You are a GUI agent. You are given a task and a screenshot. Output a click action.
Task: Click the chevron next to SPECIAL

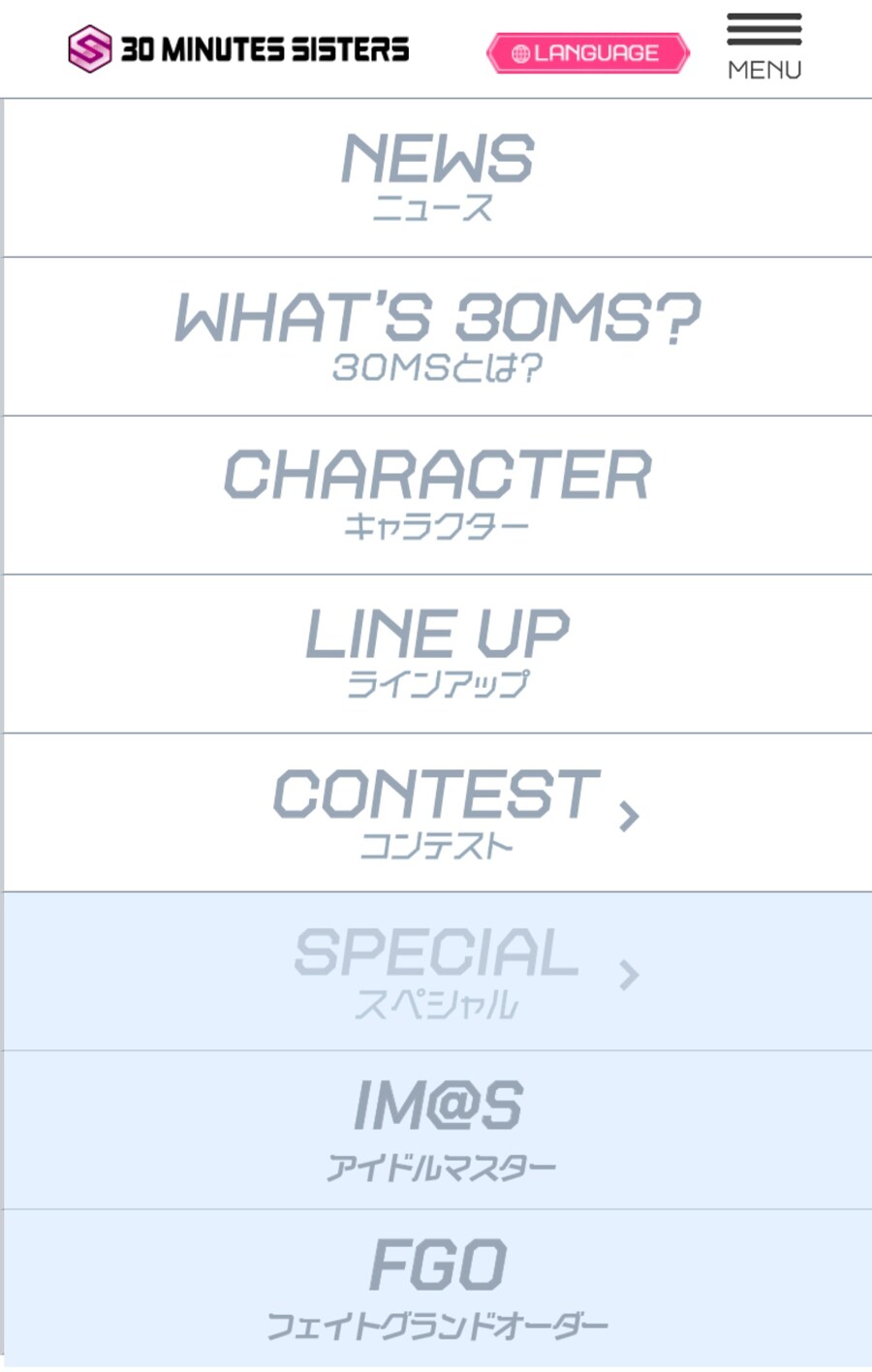click(631, 977)
